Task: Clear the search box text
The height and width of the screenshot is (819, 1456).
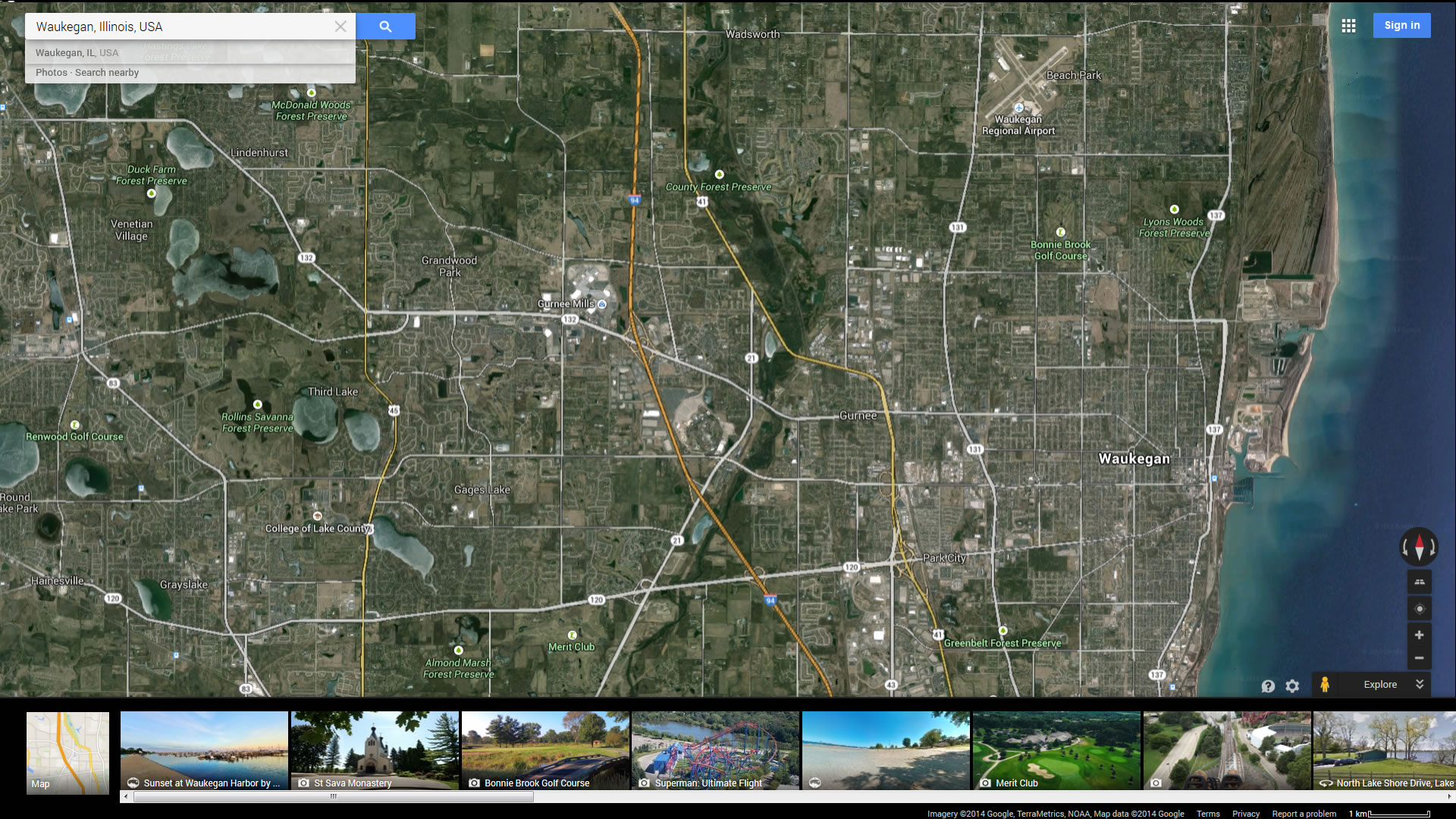Action: tap(340, 27)
